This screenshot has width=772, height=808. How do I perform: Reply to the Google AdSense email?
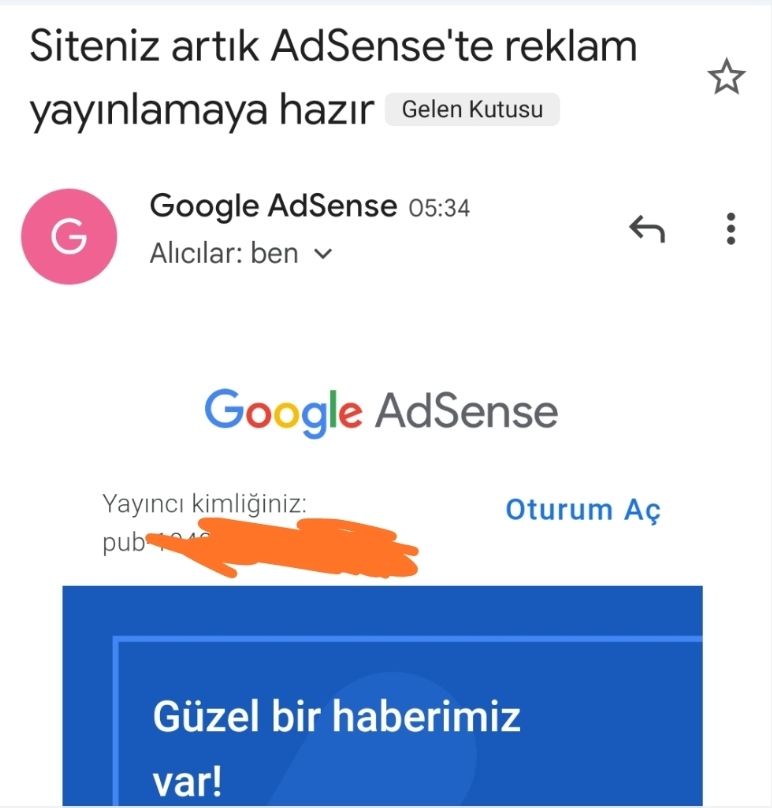coord(647,229)
